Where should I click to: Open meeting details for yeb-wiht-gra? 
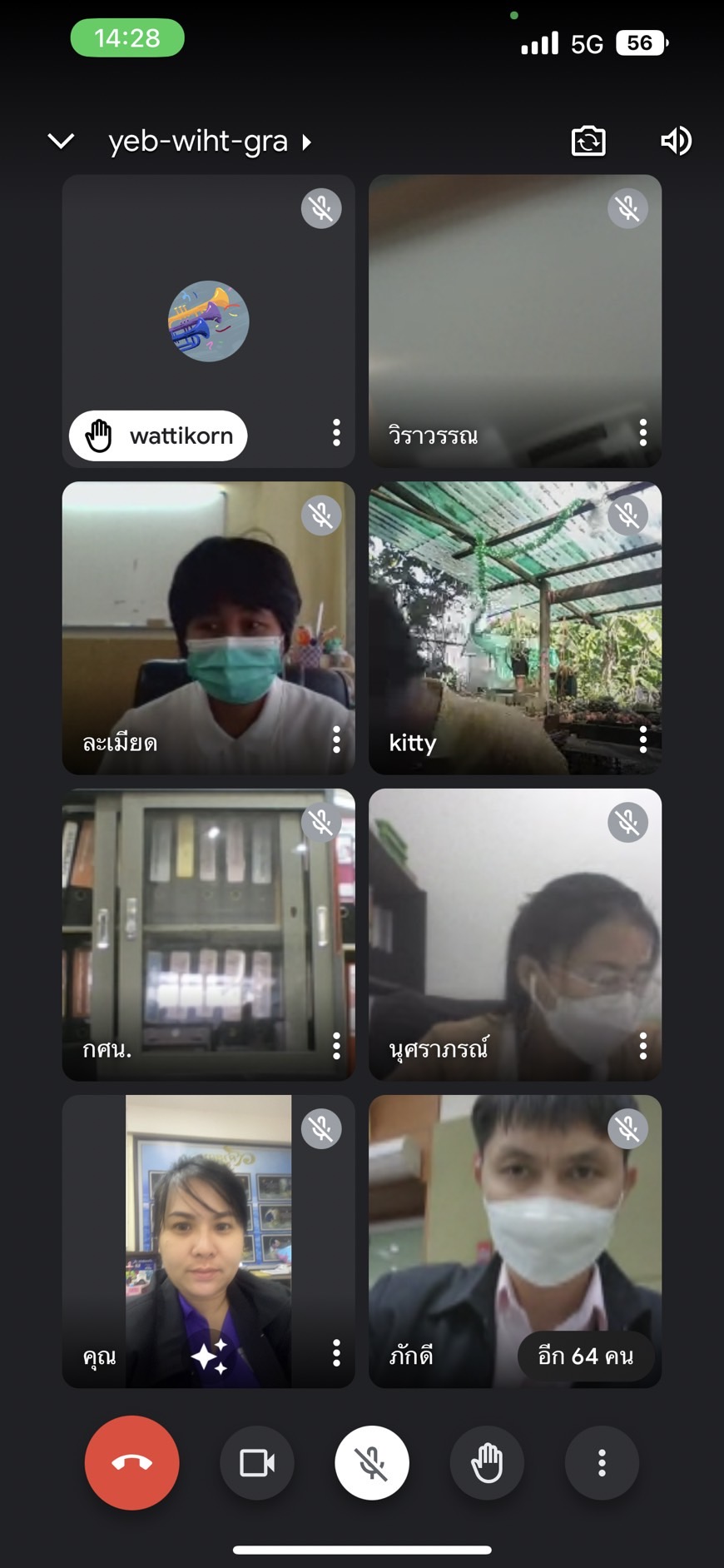pyautogui.click(x=210, y=142)
